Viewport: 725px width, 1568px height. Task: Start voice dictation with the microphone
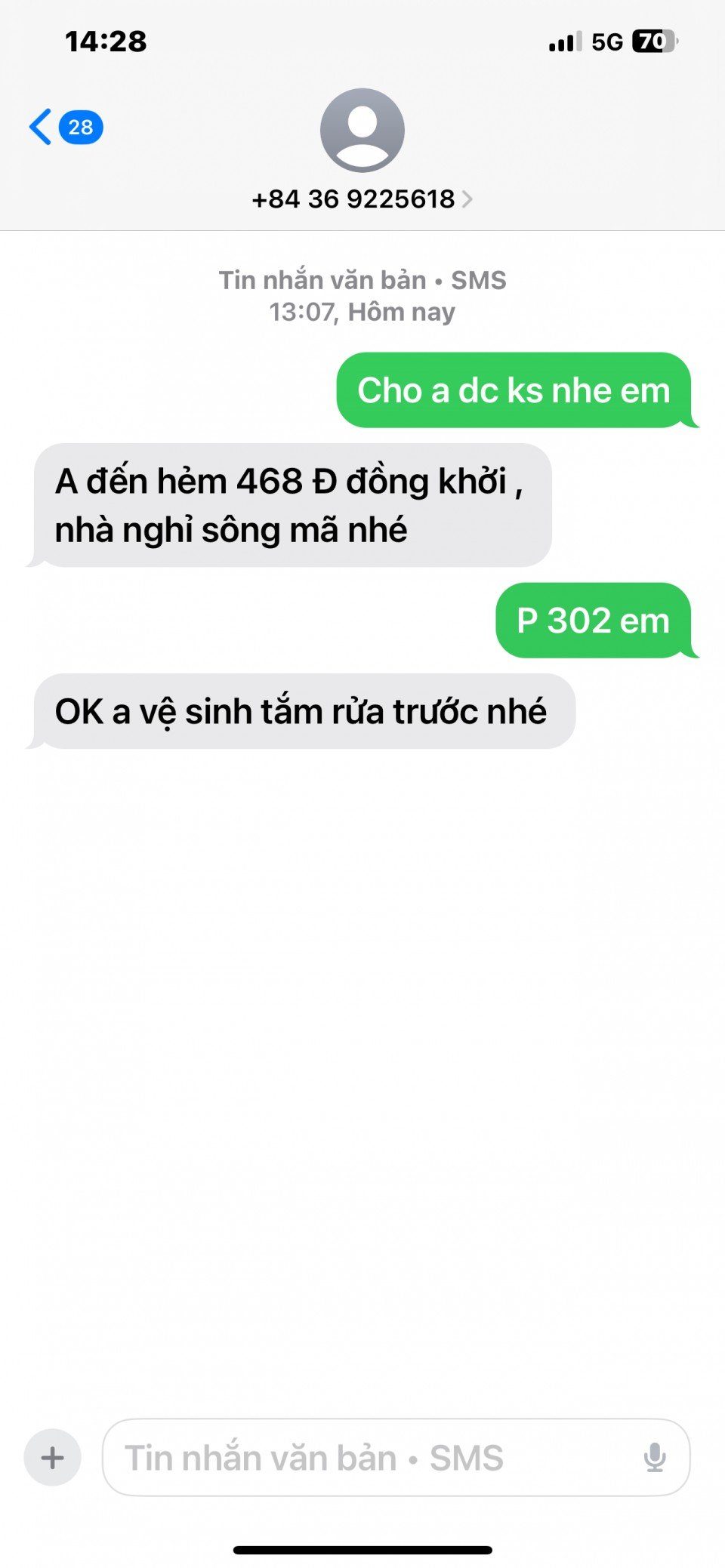pyautogui.click(x=655, y=1458)
